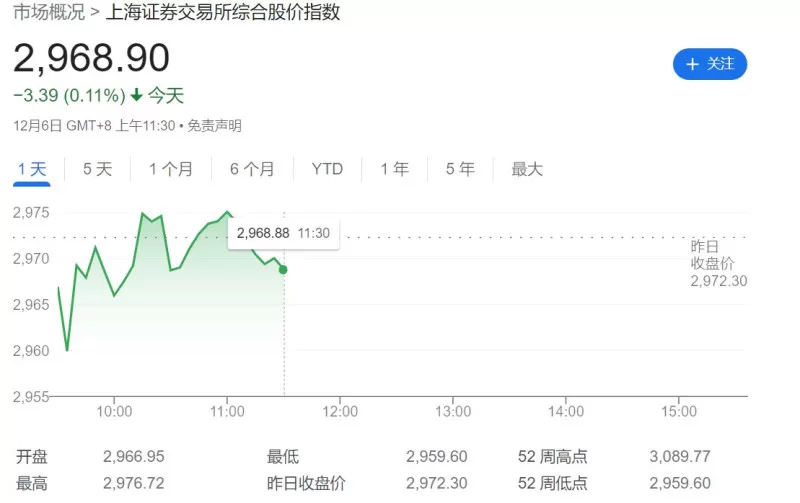
Task: Open the 免责声明 disclaimer link
Action: 214,125
